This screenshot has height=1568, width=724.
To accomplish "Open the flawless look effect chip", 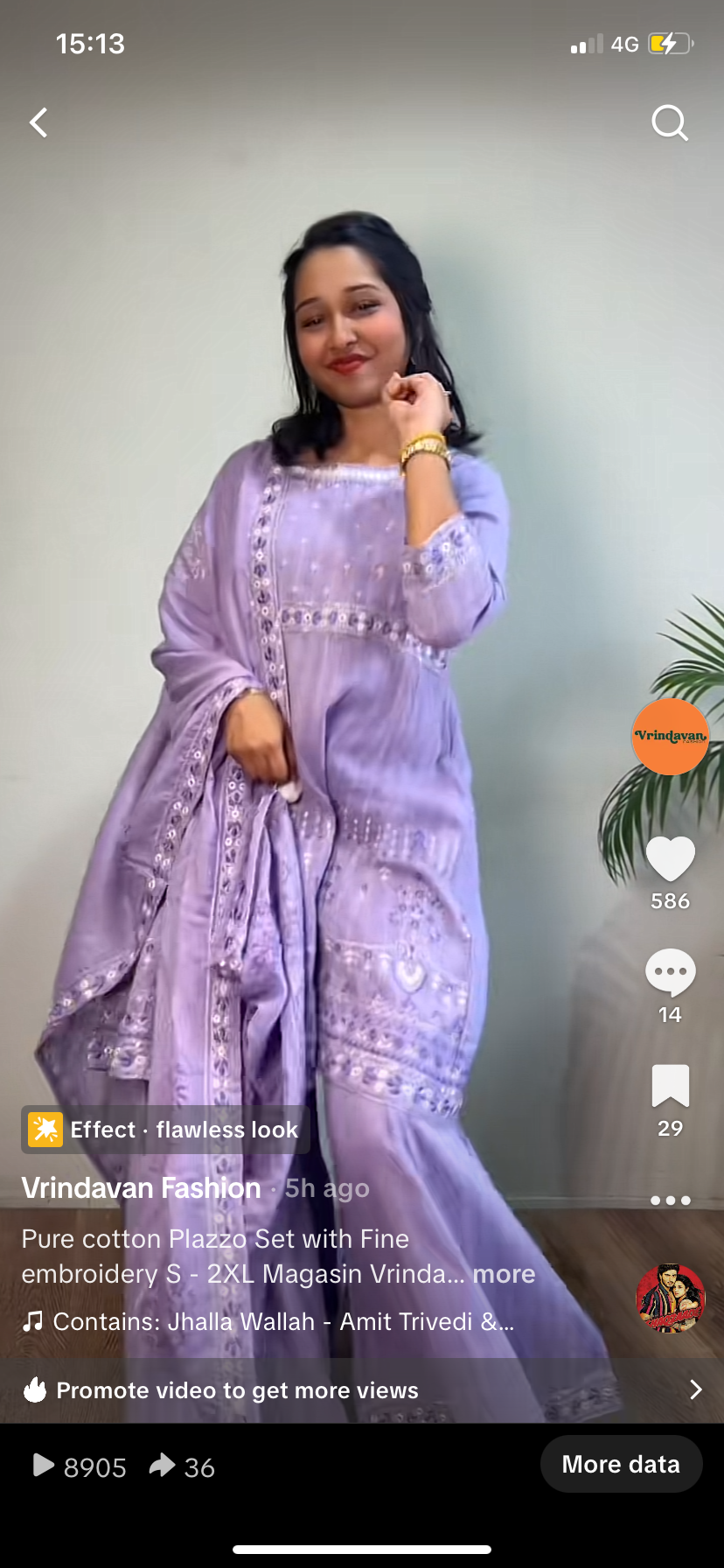I will (165, 1130).
